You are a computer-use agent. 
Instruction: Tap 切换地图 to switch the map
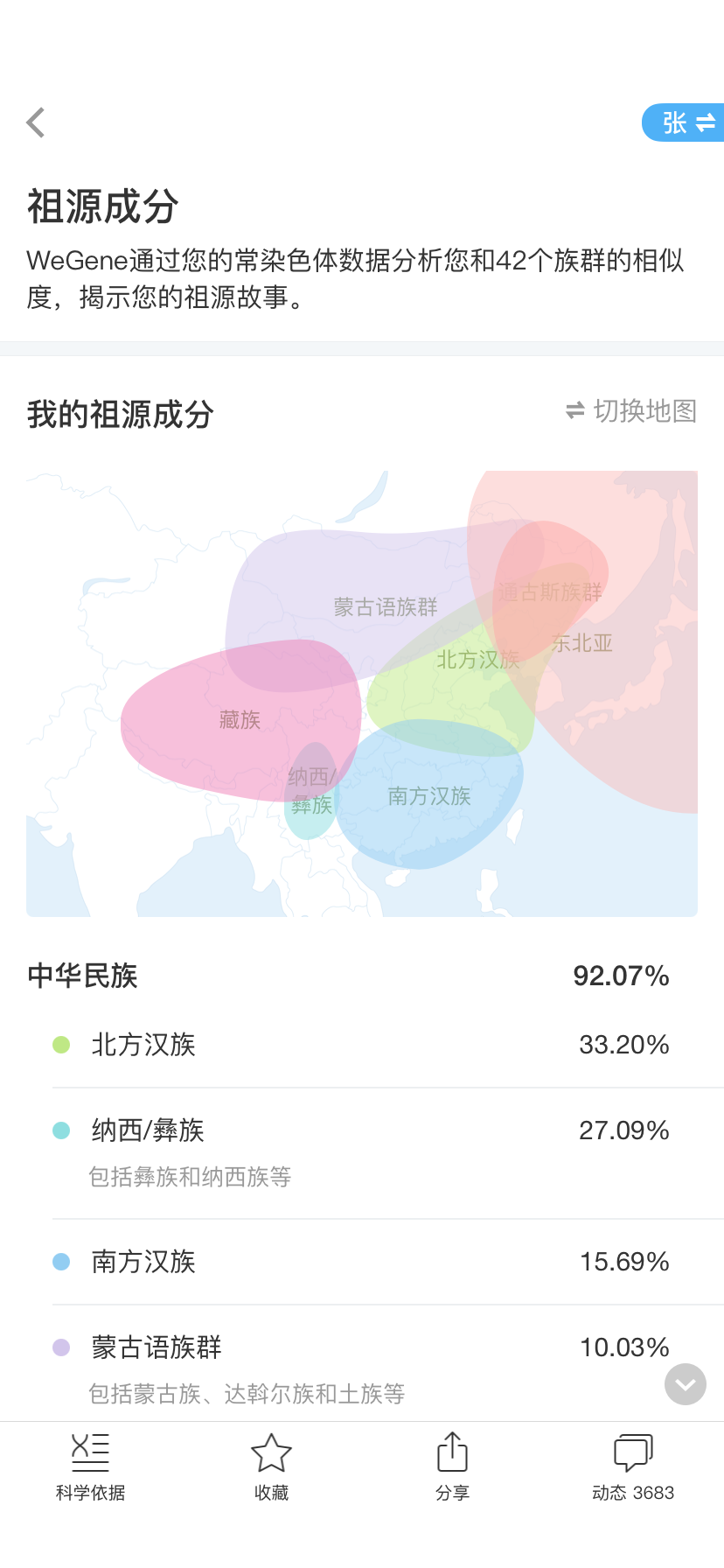631,410
